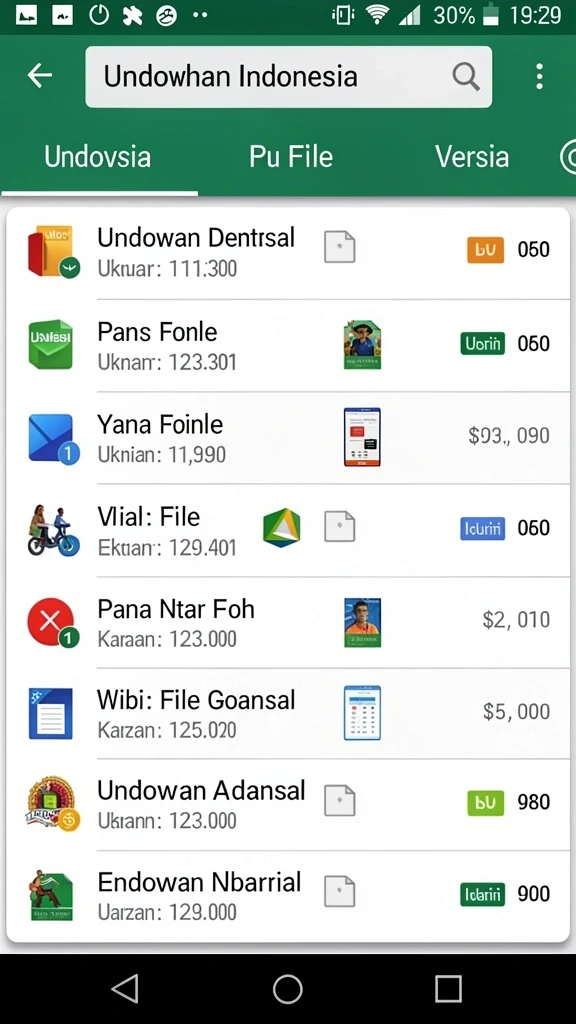The image size is (576, 1024).
Task: Tap the orange badge in the Undowan Dentrsal row
Action: [485, 249]
